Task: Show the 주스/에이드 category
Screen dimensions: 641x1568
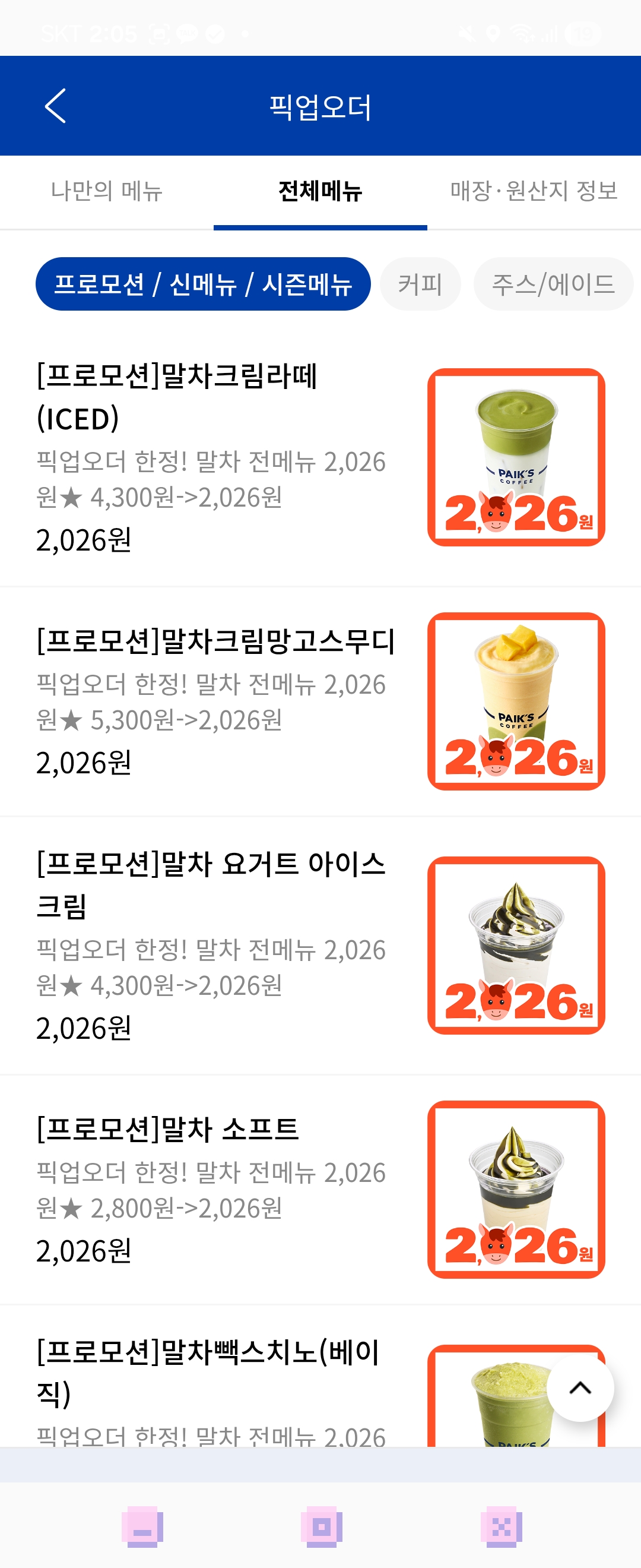Action: coord(553,284)
